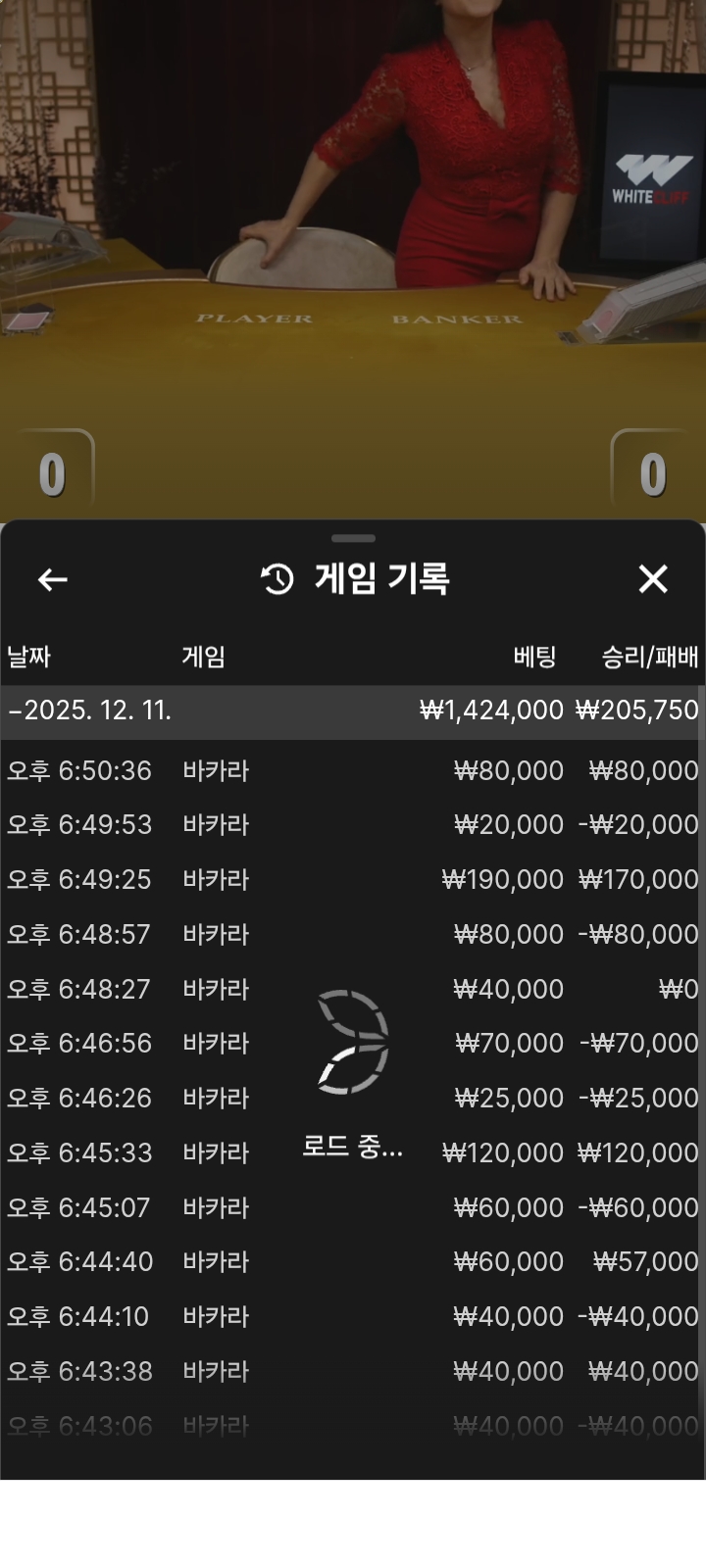Collapse the panel using the top drag handle

(353, 538)
